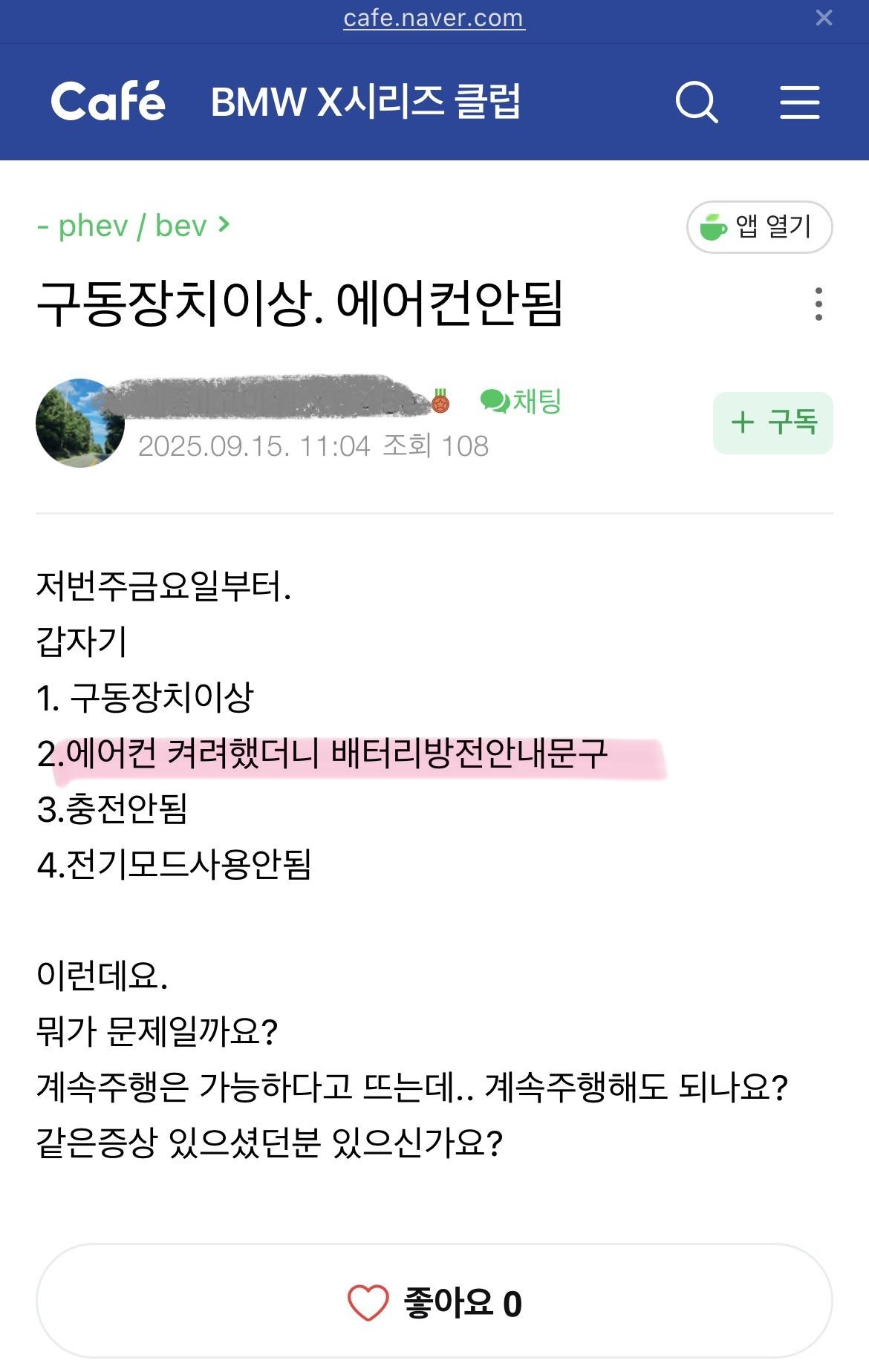The height and width of the screenshot is (1372, 869).
Task: Open the post's three-dot overflow menu
Action: click(818, 304)
